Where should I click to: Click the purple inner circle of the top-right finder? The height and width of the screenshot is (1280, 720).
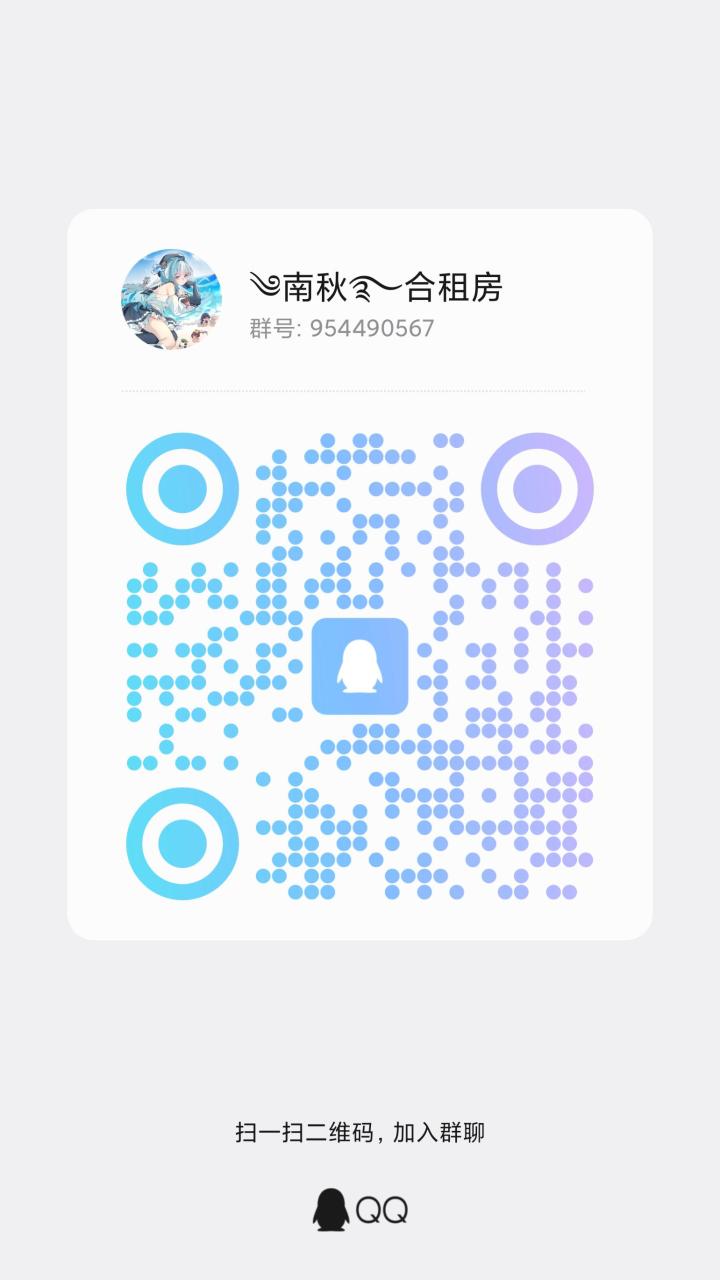(x=538, y=488)
